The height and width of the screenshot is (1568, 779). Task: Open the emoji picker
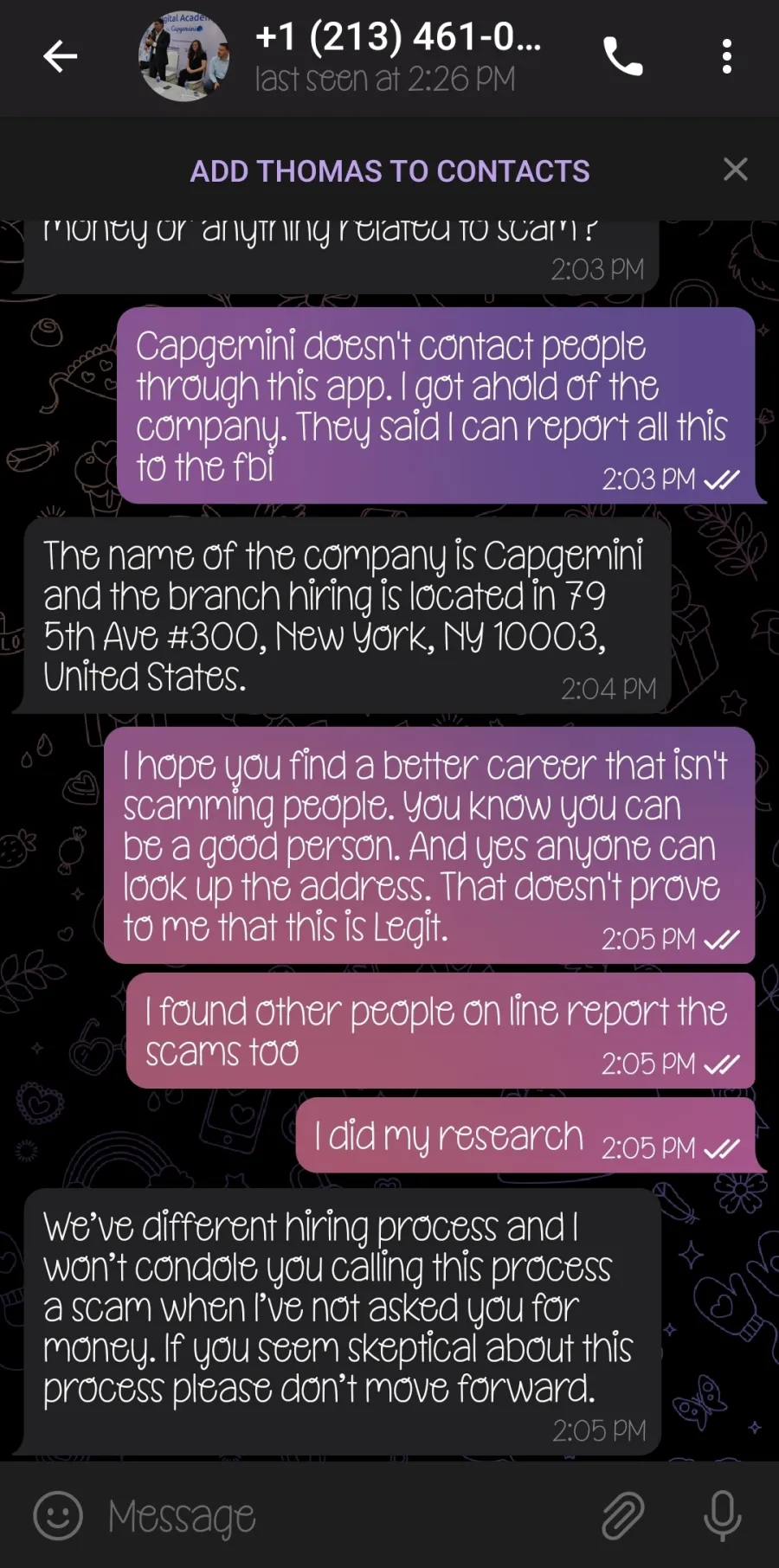click(58, 1515)
